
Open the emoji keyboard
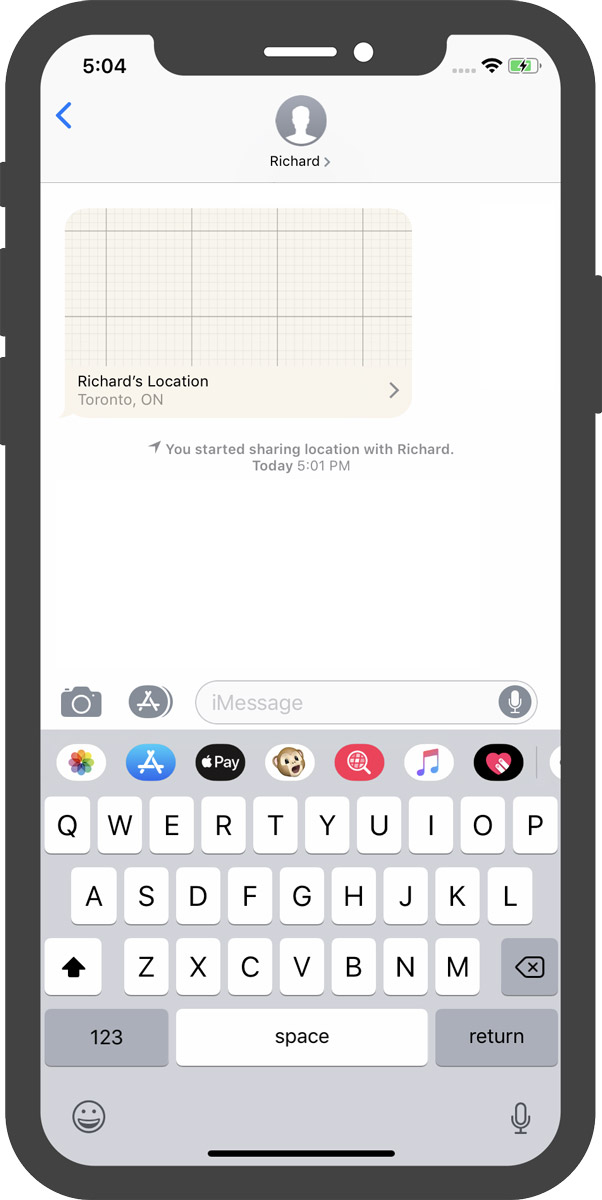point(89,1117)
